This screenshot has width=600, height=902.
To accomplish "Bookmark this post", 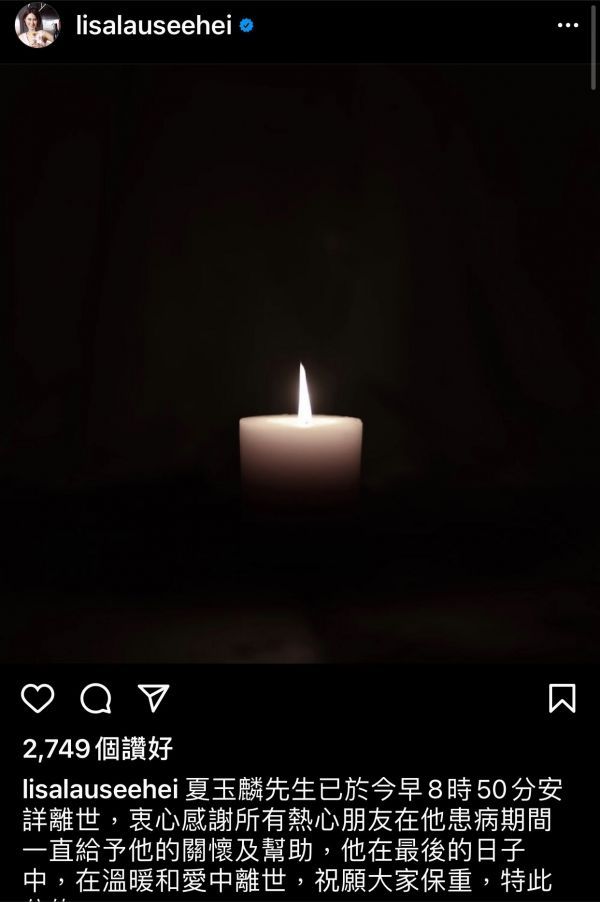I will [x=562, y=698].
